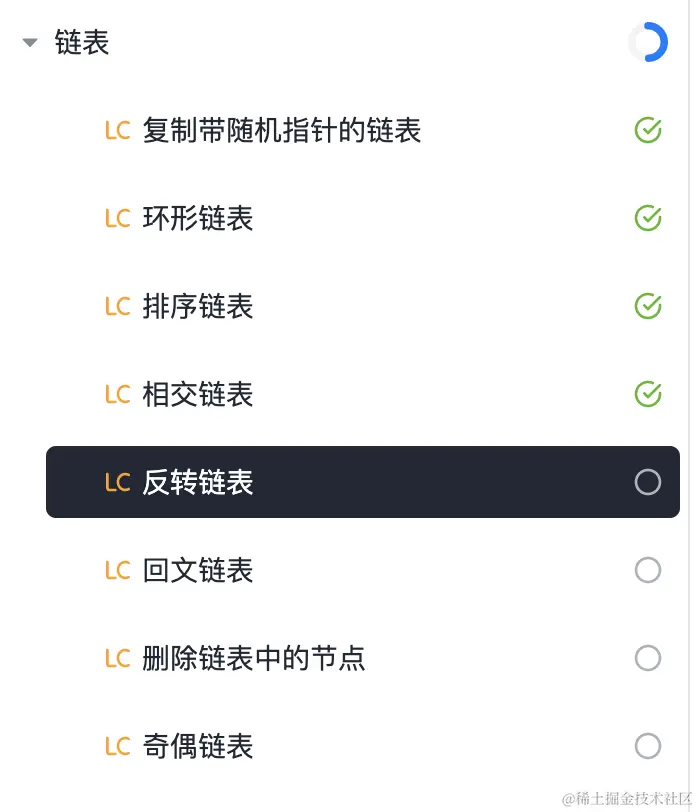Viewport: 698px width, 812px height.
Task: Collapse the 链表 section
Action: pos(30,43)
